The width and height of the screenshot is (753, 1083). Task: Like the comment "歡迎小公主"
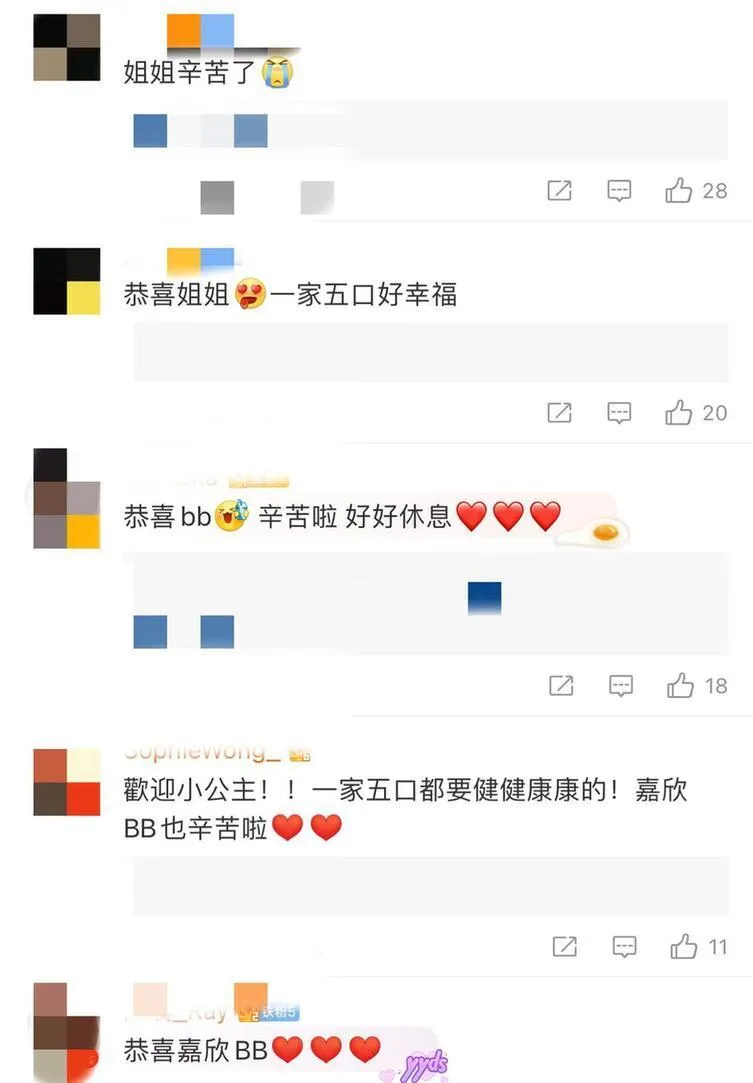[x=684, y=945]
